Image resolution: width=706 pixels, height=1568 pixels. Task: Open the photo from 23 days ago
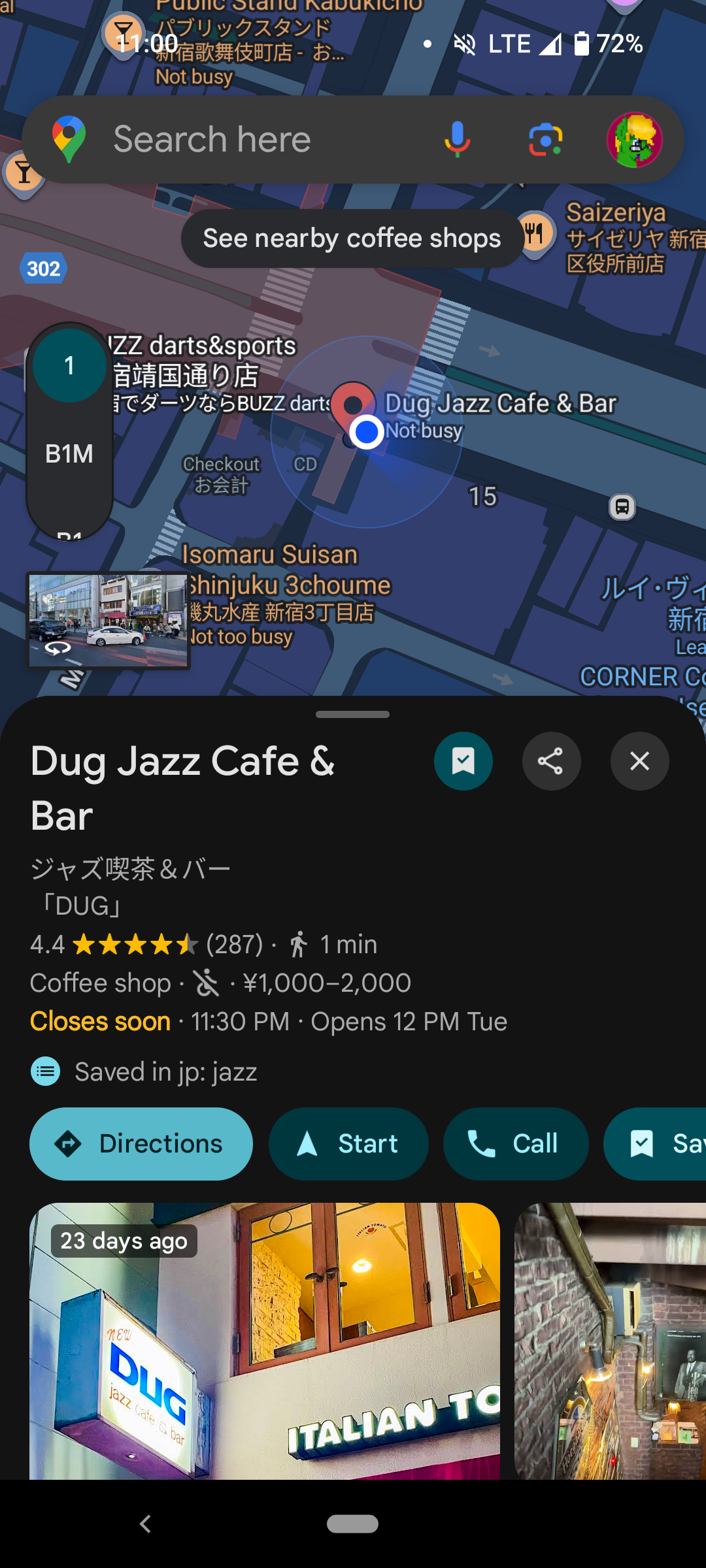click(265, 1339)
